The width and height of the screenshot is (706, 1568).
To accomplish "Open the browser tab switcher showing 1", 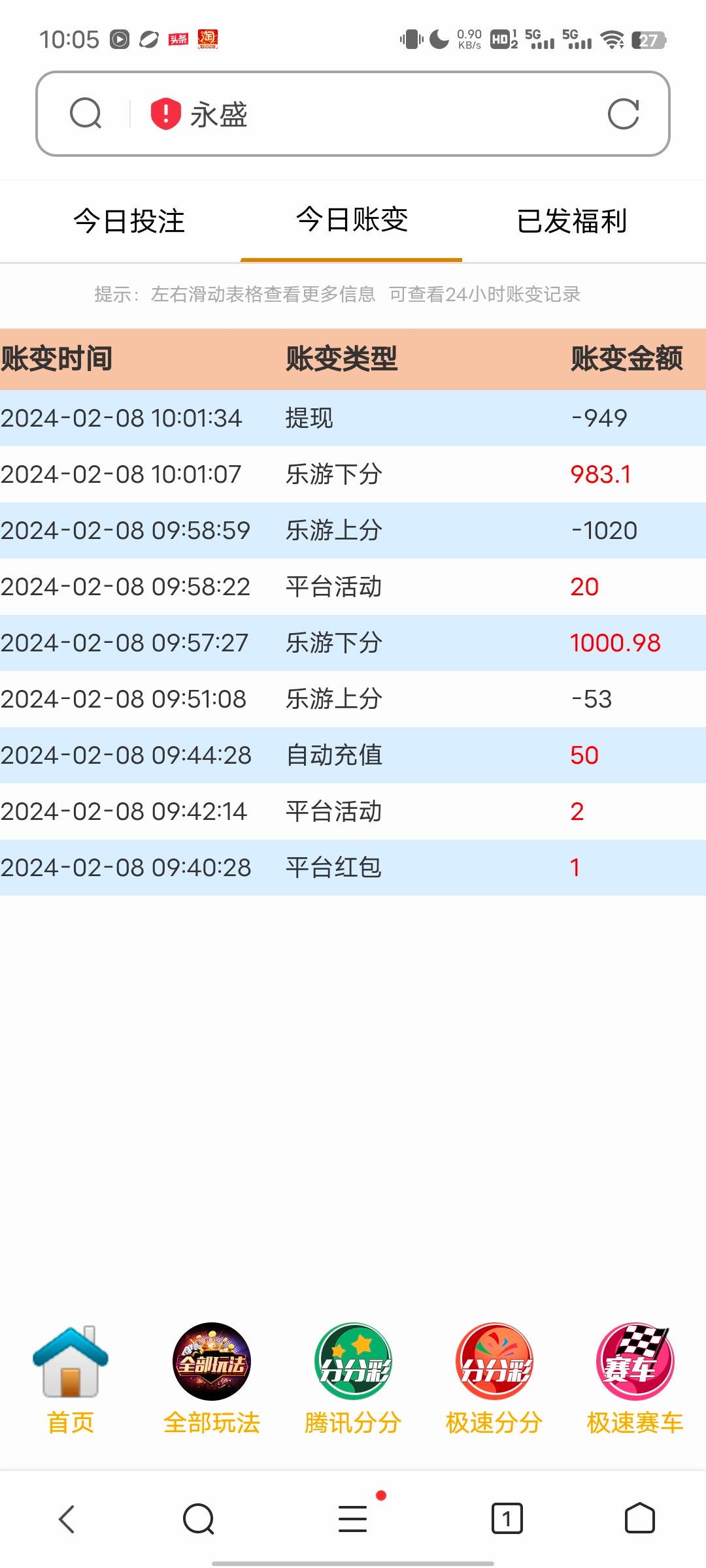I will click(x=507, y=1519).
